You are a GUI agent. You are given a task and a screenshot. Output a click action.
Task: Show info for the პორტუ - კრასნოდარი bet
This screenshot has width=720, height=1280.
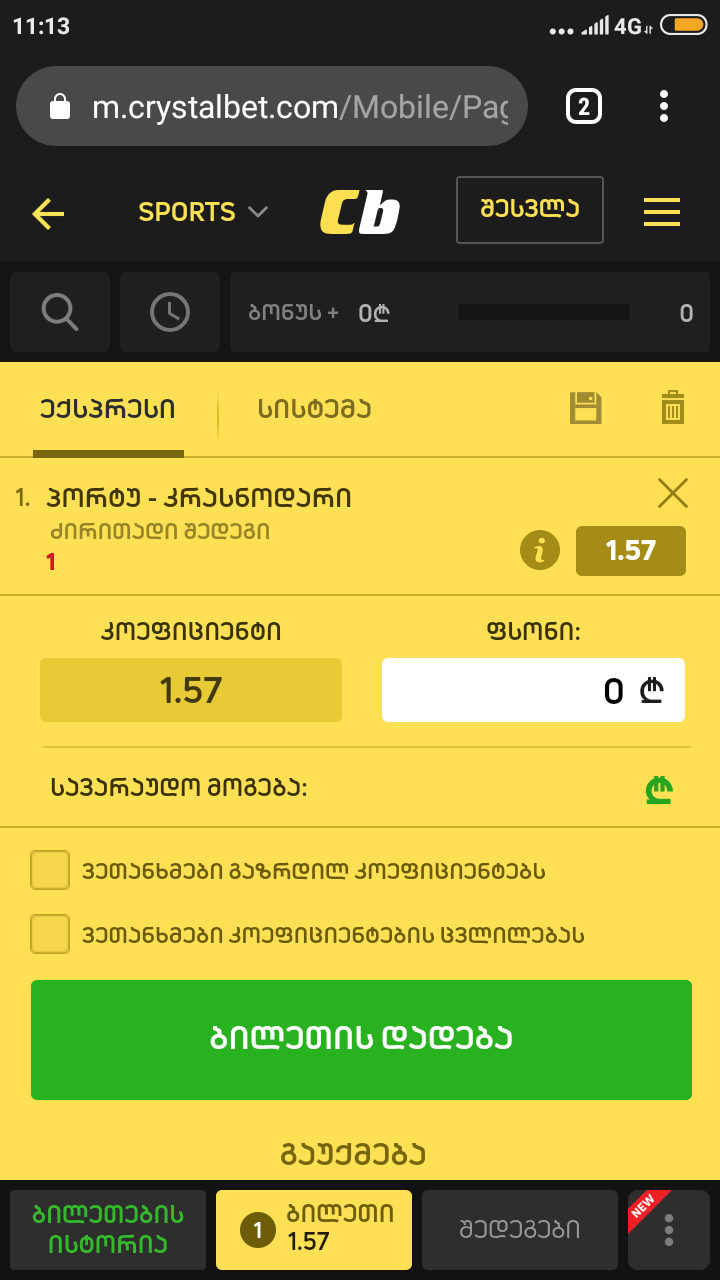(540, 551)
